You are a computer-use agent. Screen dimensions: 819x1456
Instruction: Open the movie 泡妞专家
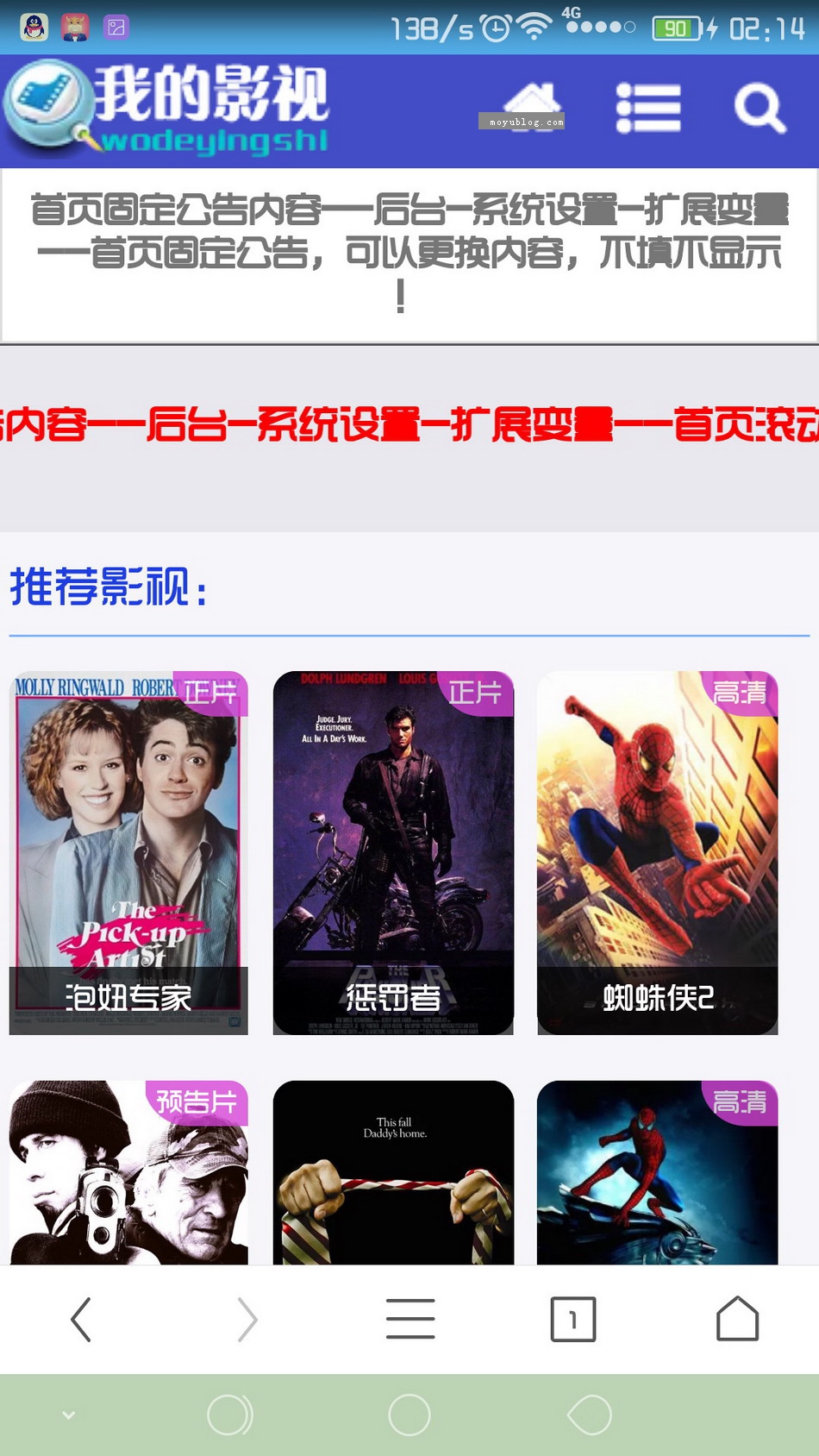tap(128, 853)
